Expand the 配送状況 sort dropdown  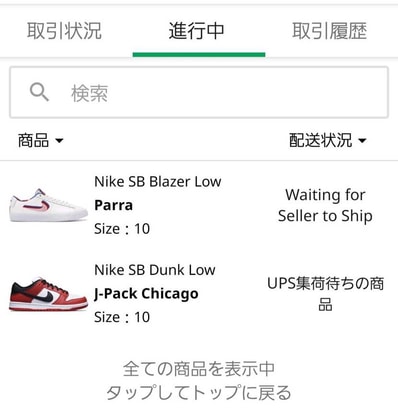click(x=328, y=140)
